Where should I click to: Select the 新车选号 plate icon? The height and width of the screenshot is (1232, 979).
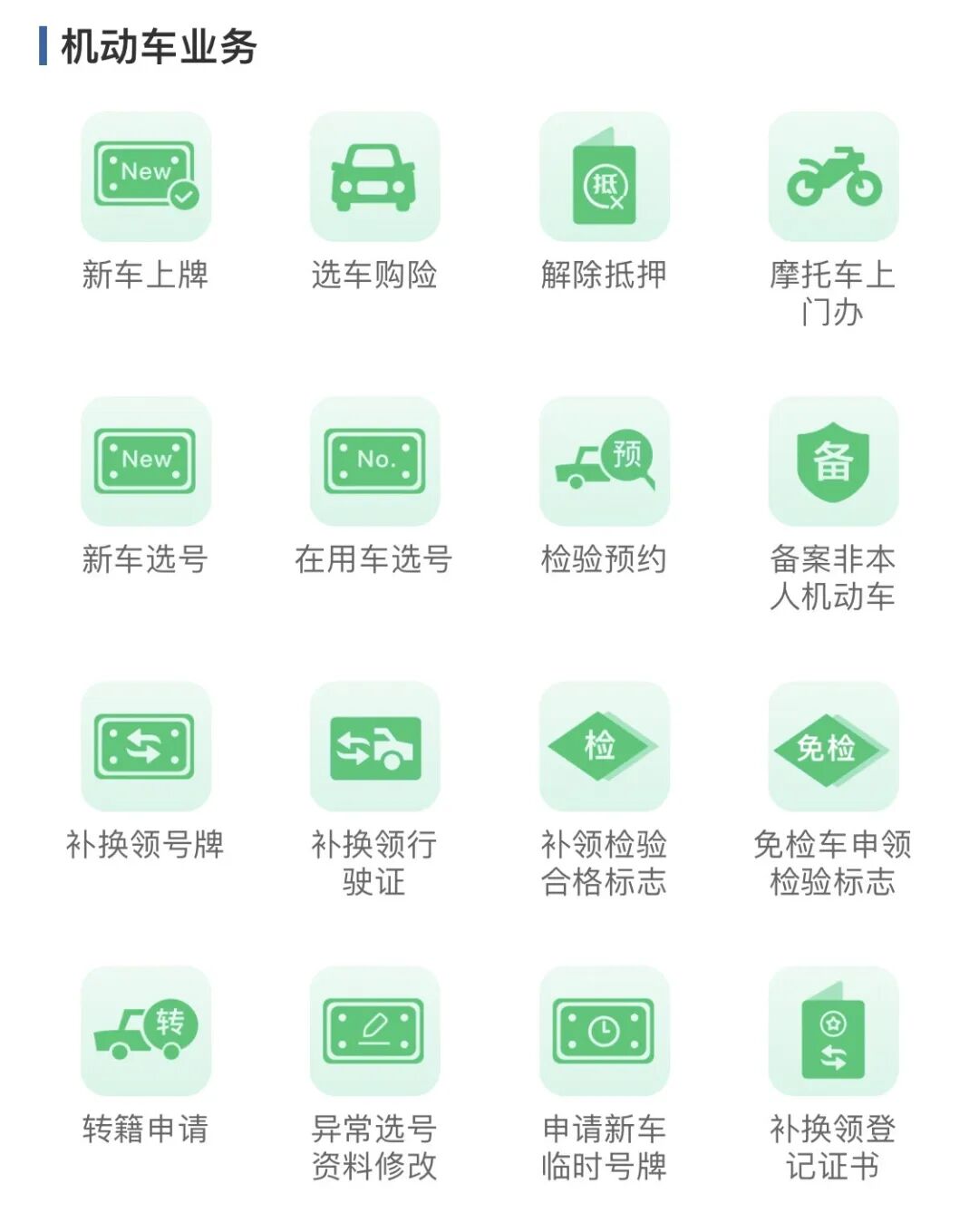pyautogui.click(x=145, y=462)
